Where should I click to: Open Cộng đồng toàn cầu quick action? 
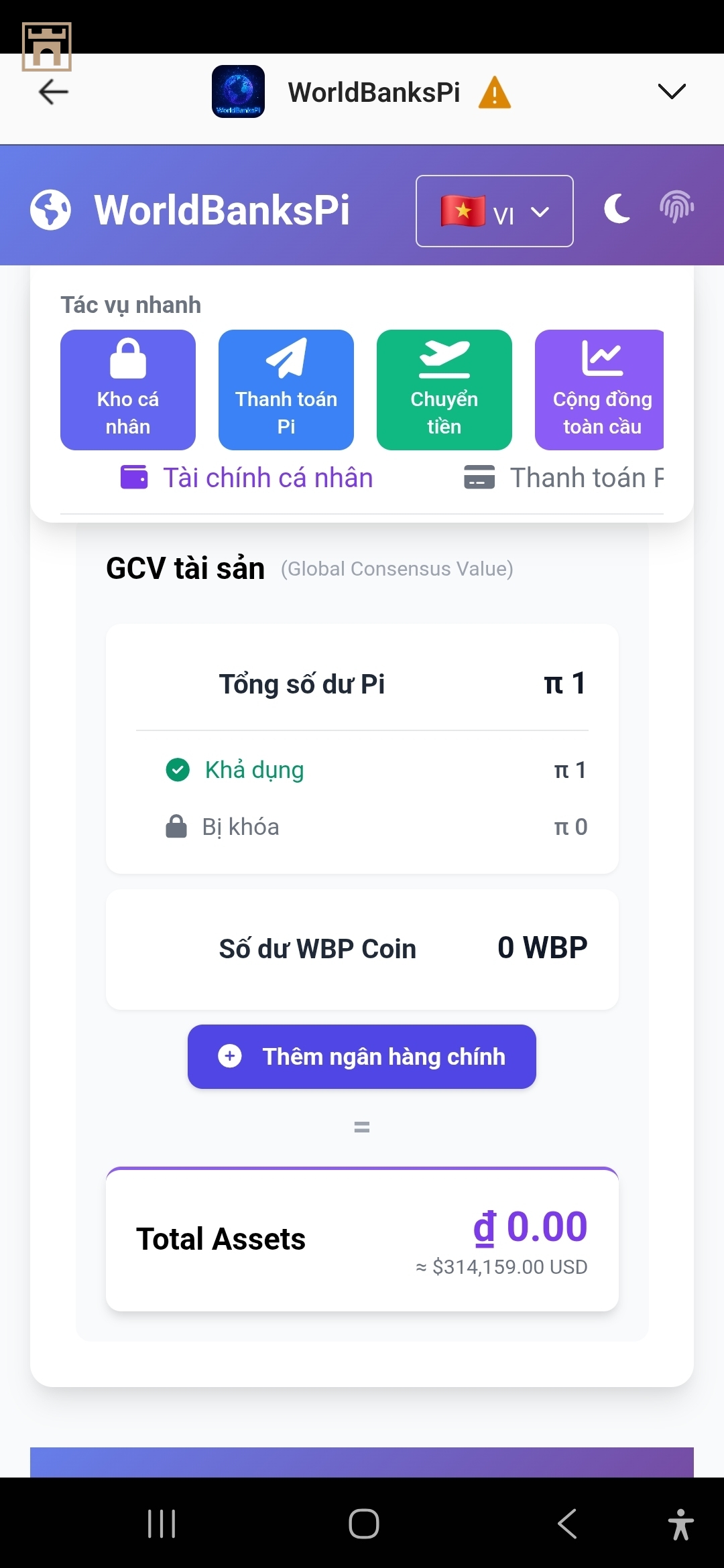(599, 390)
